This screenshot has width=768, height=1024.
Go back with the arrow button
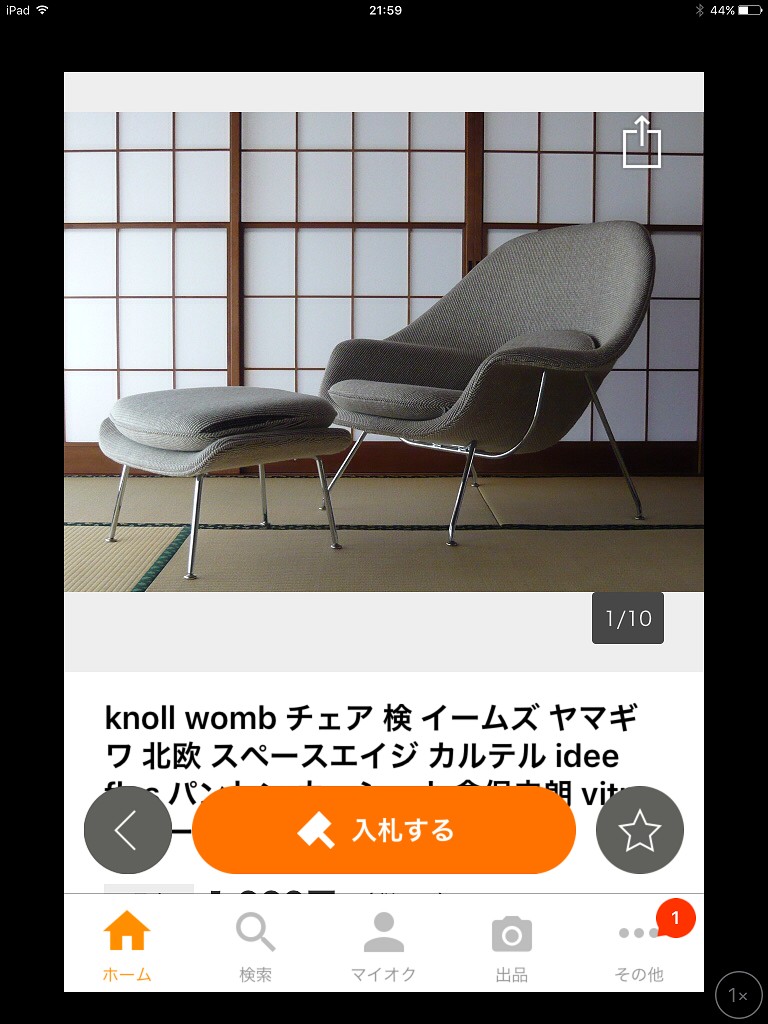[x=127, y=830]
